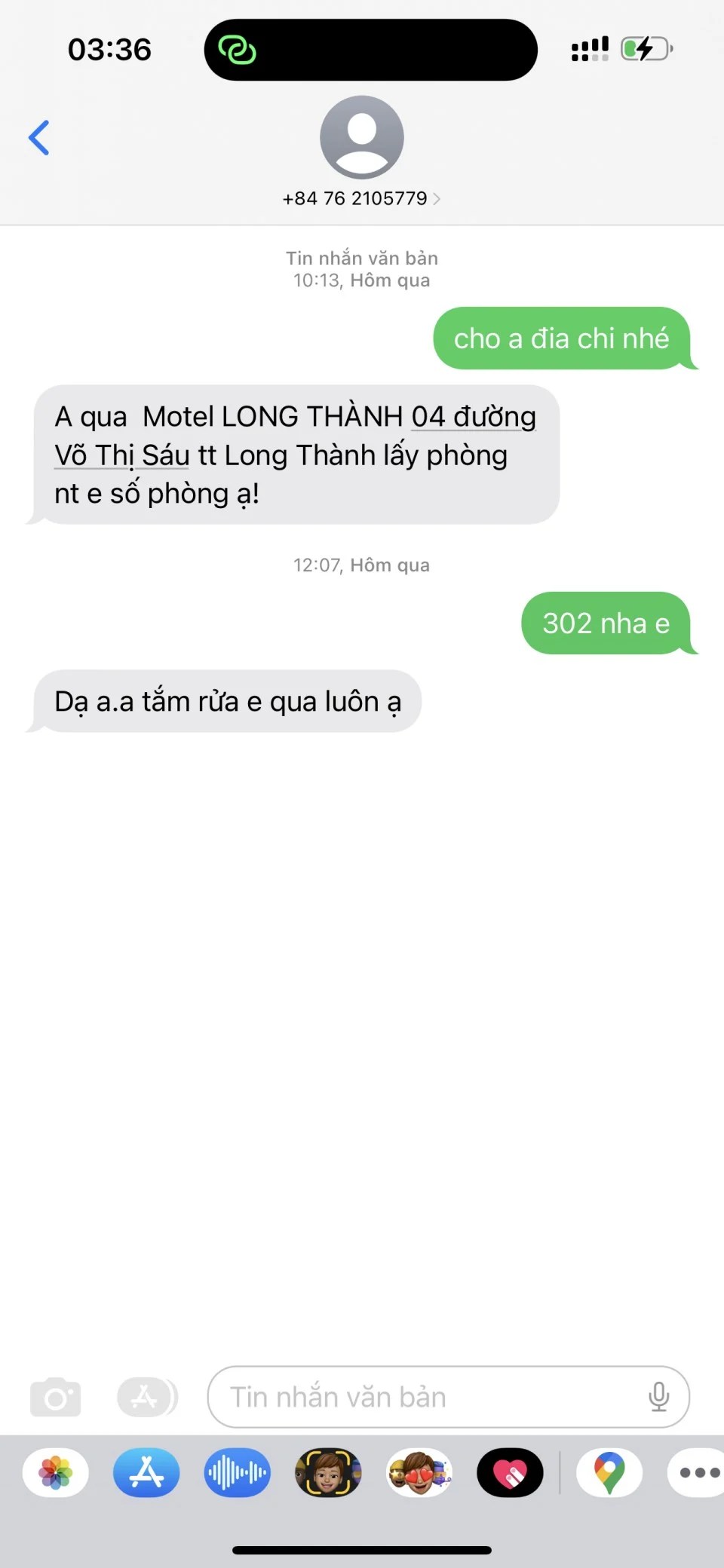
Task: Open the Photos app in the app strip
Action: point(56,1472)
